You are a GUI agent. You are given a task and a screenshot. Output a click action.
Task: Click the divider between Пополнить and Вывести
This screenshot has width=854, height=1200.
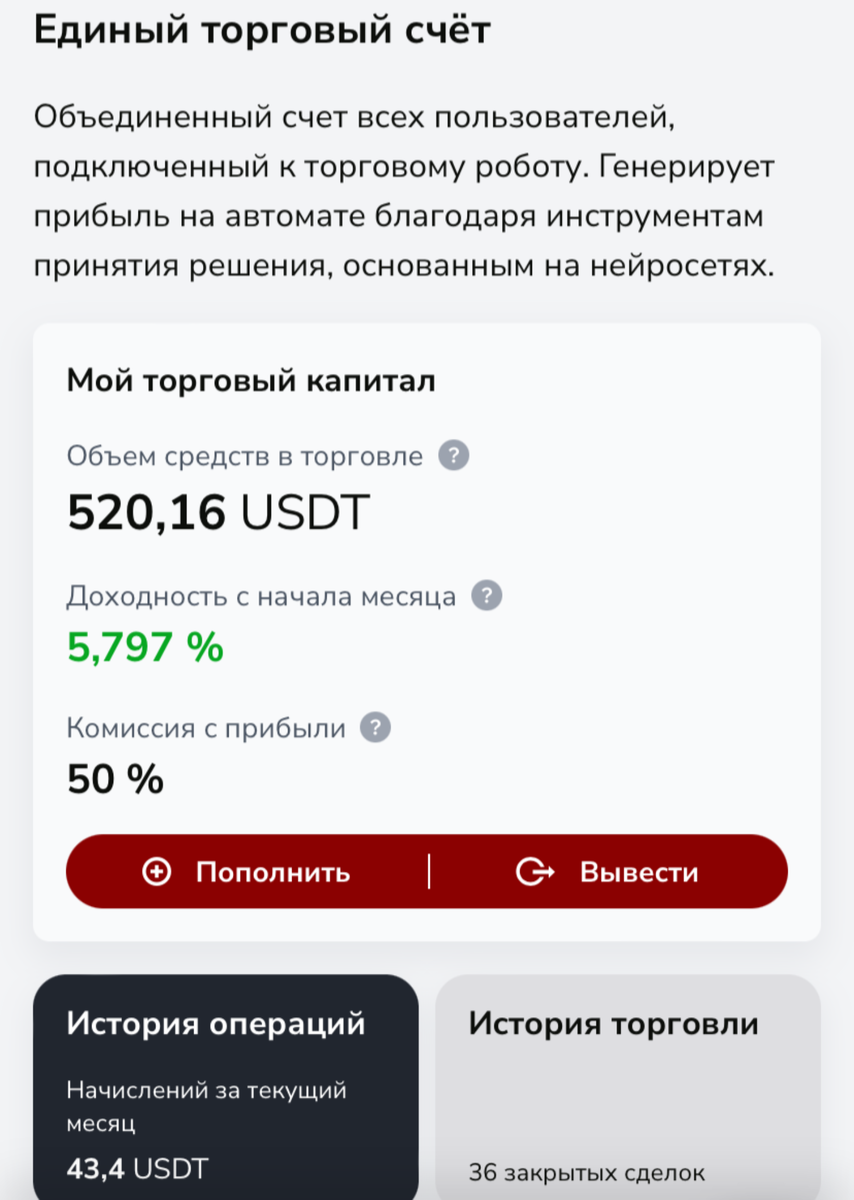(x=428, y=871)
